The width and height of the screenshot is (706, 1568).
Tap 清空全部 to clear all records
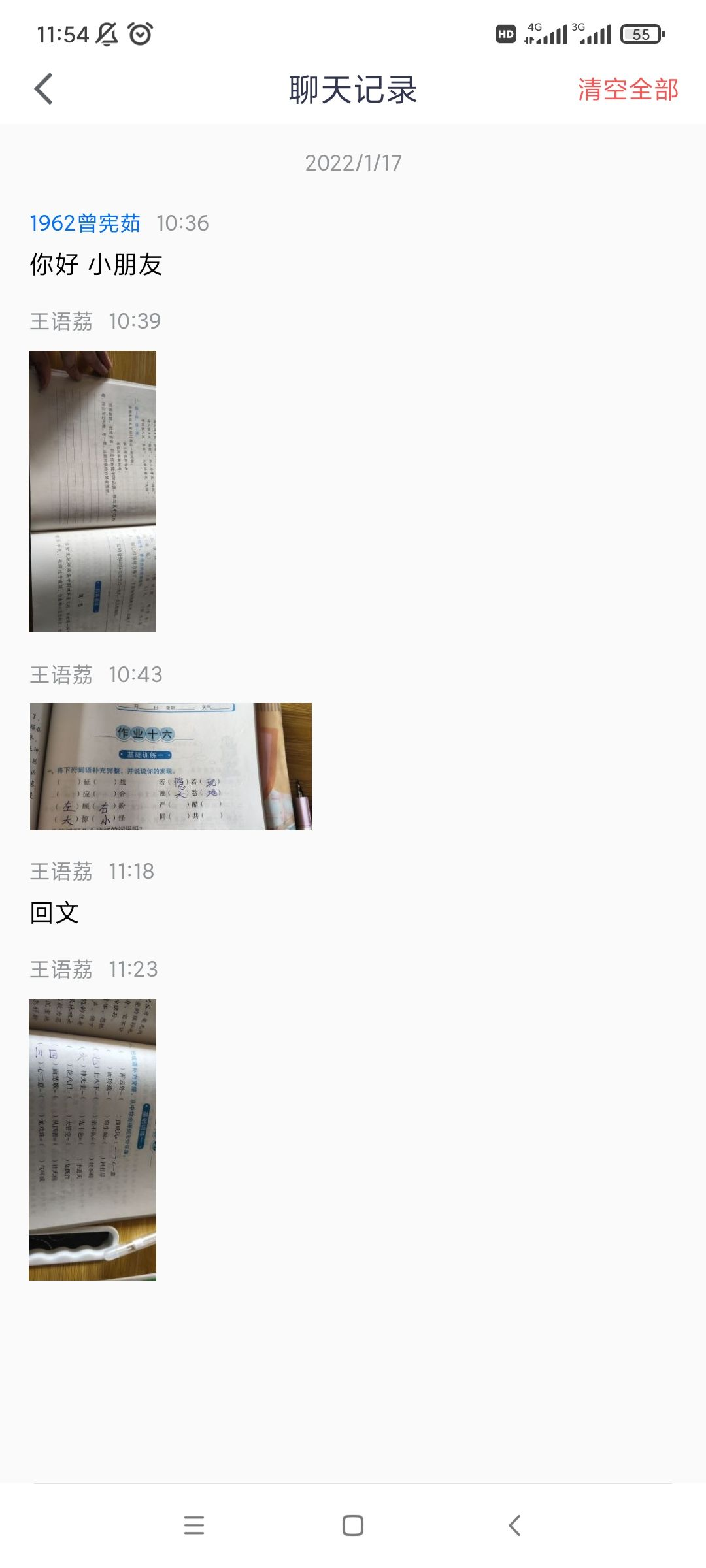tap(628, 90)
